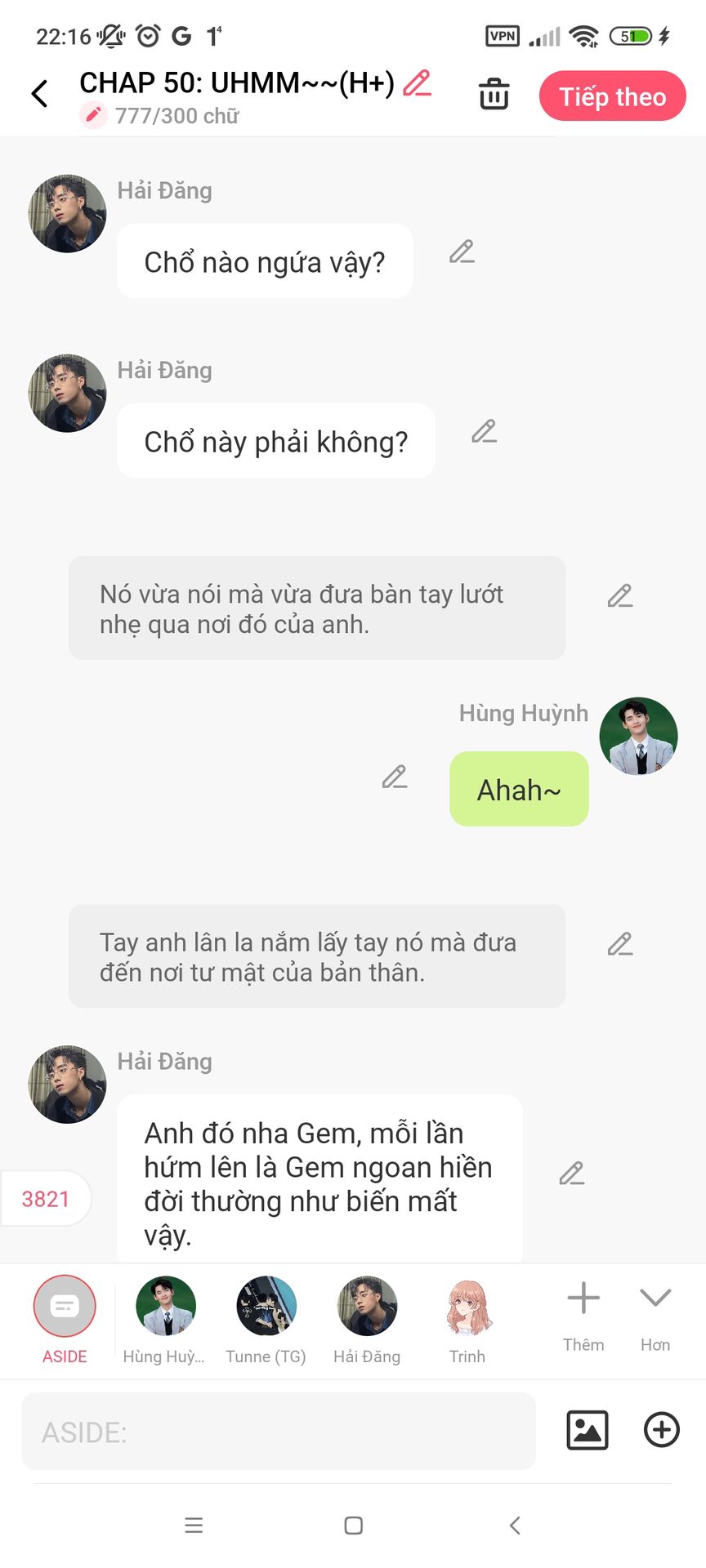Continue with the Tiếp theo button
Screen dimensions: 706x1568
[612, 96]
